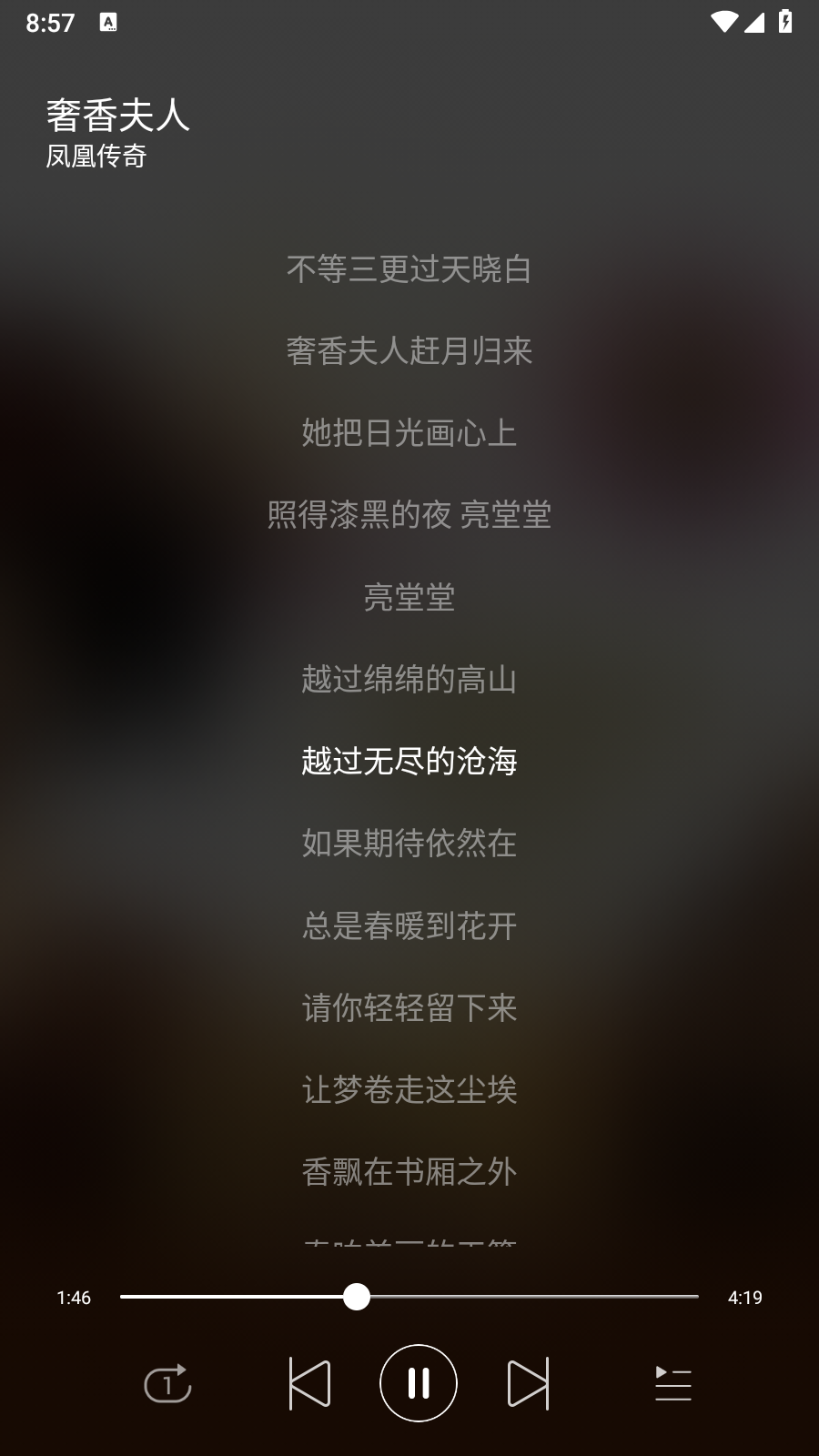
Task: Go back to the previous track
Action: (309, 1384)
